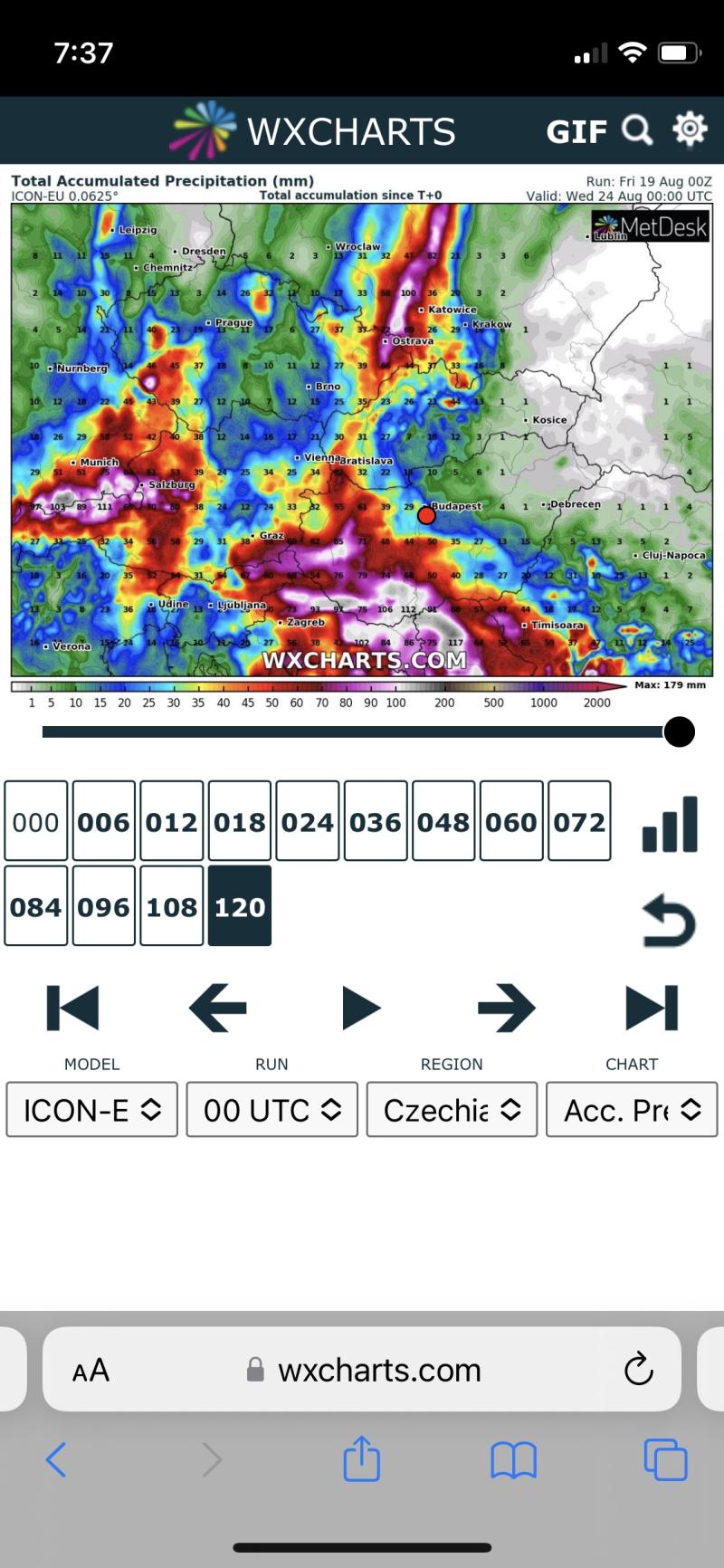Open the REGION dropdown showing Czechia

click(x=452, y=1110)
